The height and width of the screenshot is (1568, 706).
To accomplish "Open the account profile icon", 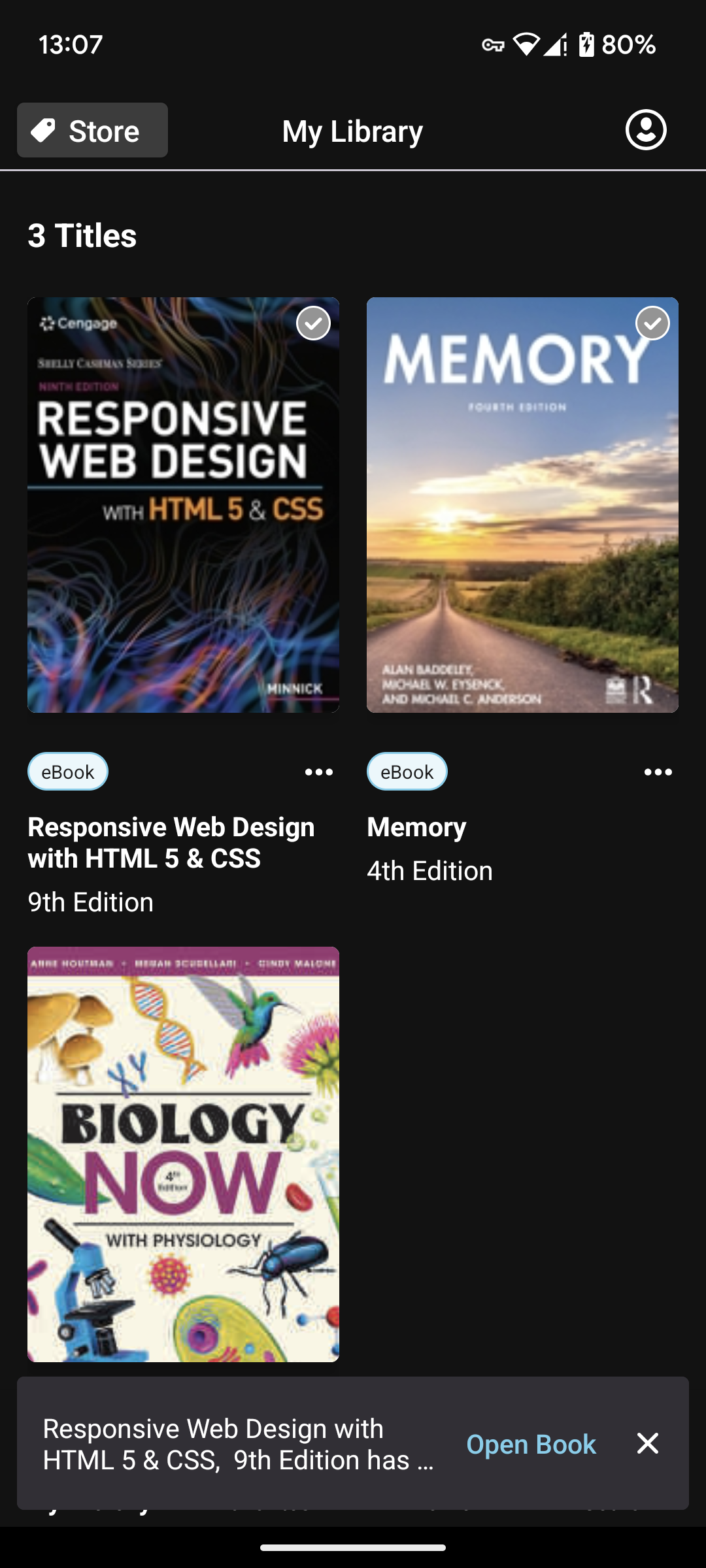I will point(646,130).
